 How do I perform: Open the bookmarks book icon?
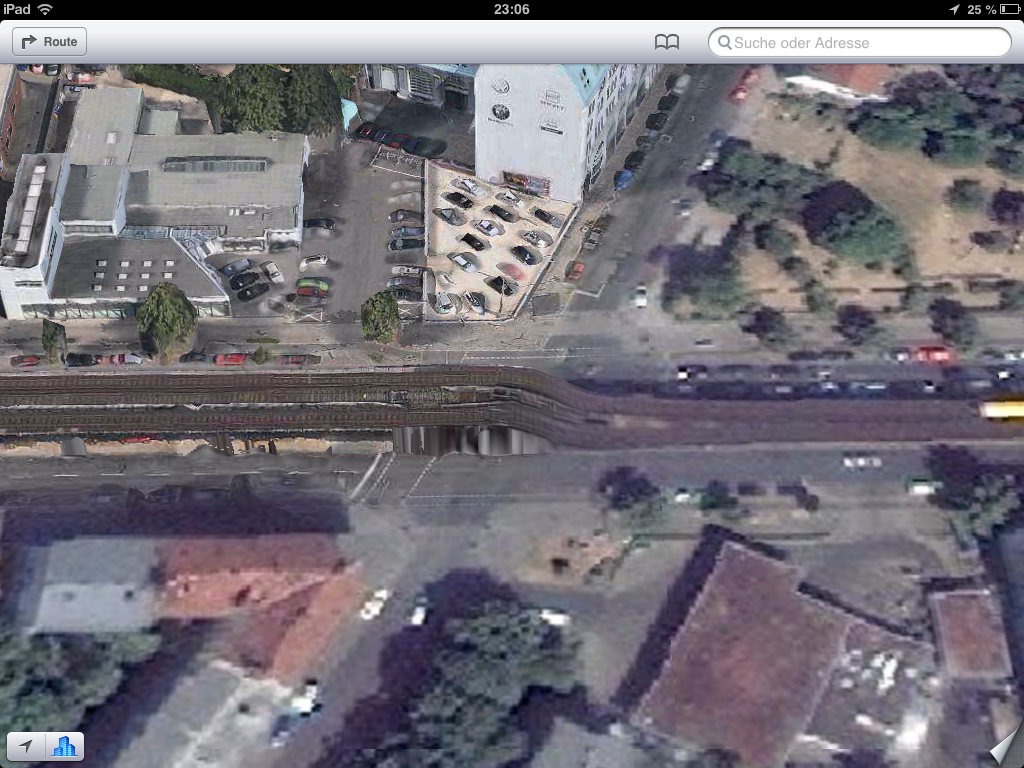[x=666, y=42]
